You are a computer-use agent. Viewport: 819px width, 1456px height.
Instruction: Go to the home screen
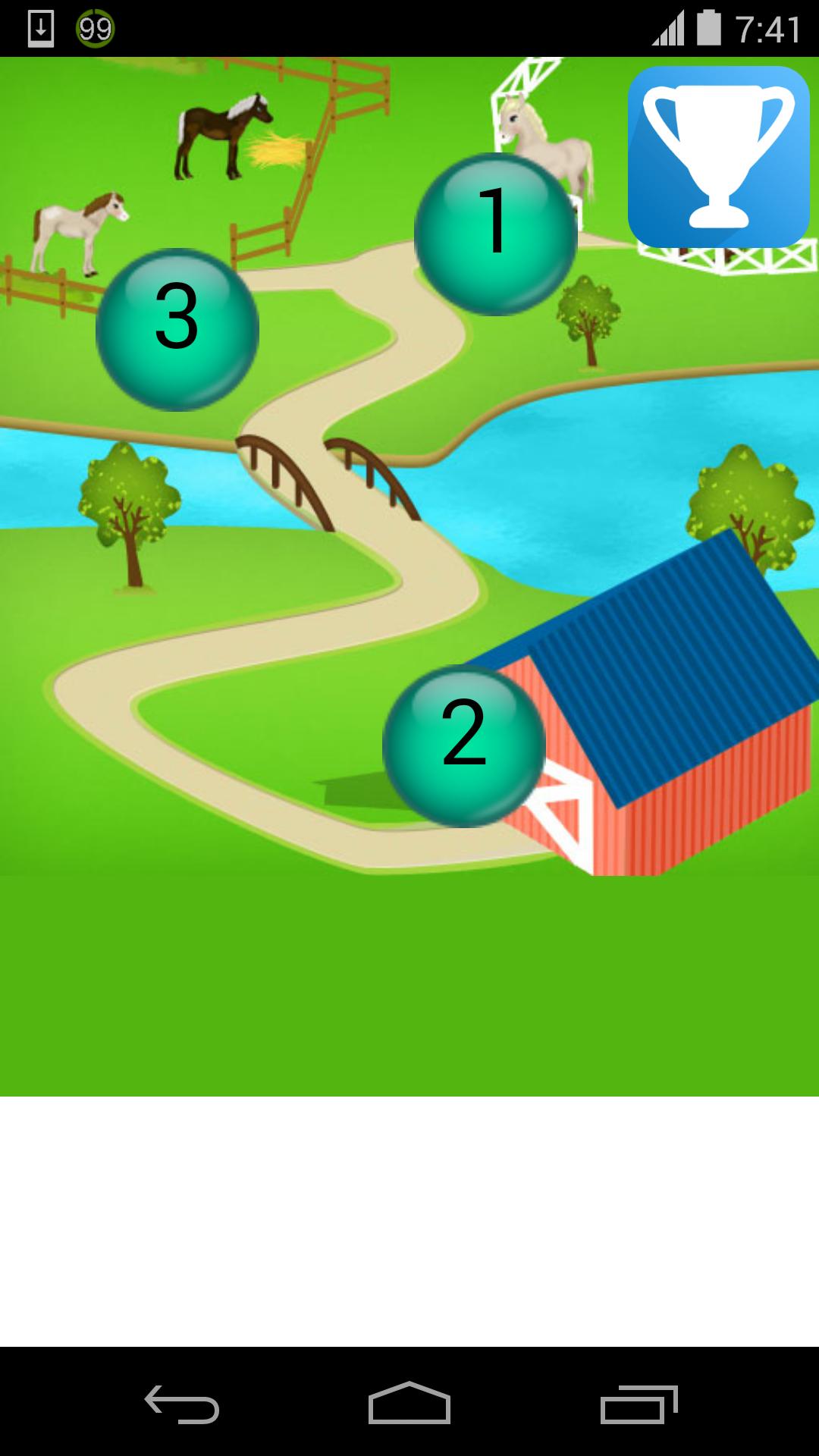click(x=409, y=1404)
